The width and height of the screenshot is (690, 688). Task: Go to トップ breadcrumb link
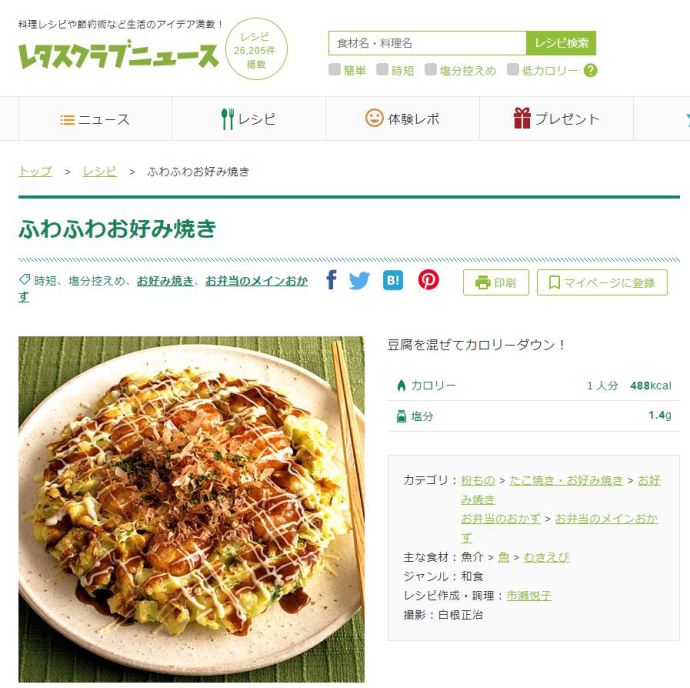click(35, 171)
